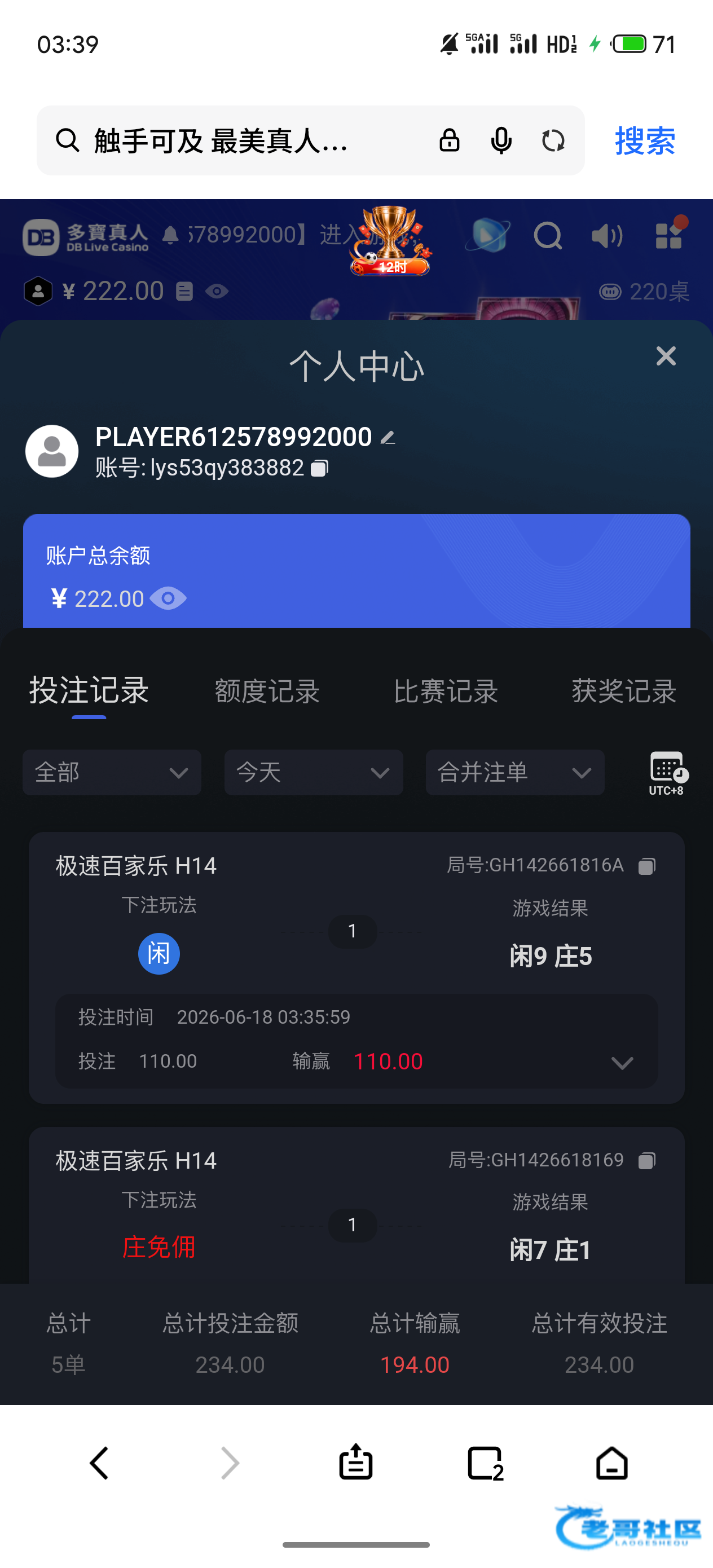Copy the account number lys53qy383882

click(x=320, y=468)
